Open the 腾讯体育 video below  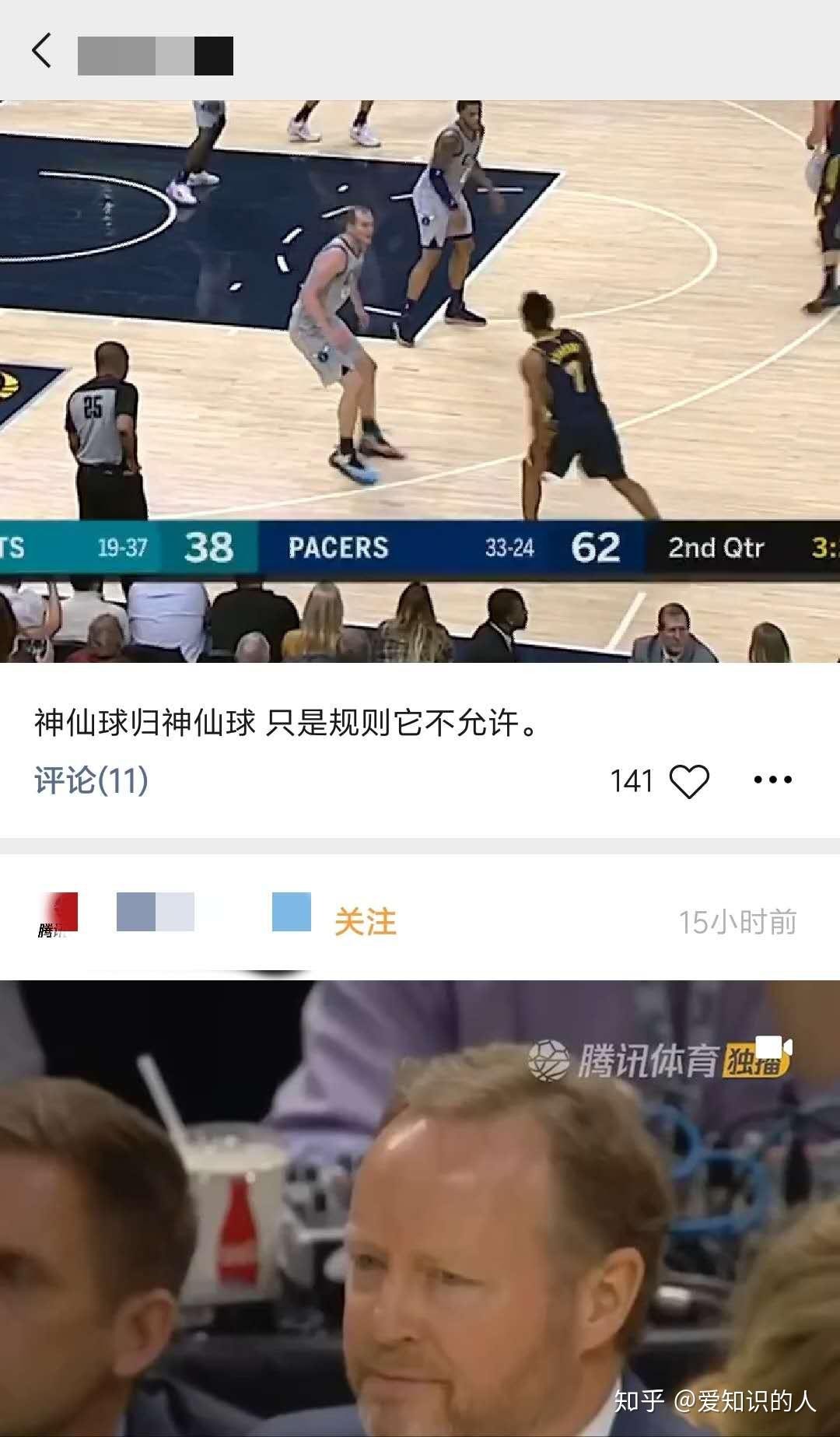[x=420, y=1208]
